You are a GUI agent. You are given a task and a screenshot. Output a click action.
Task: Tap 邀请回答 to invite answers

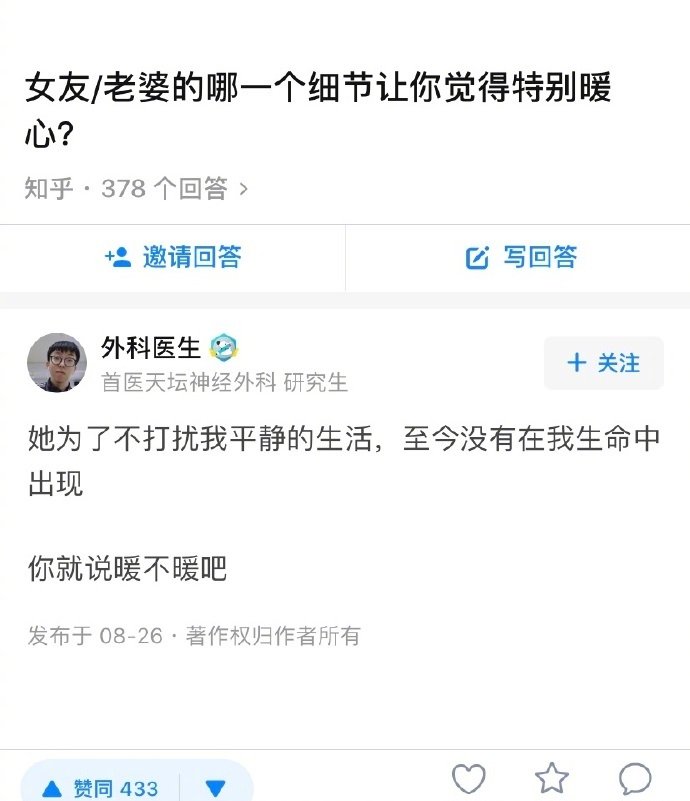[x=173, y=257]
